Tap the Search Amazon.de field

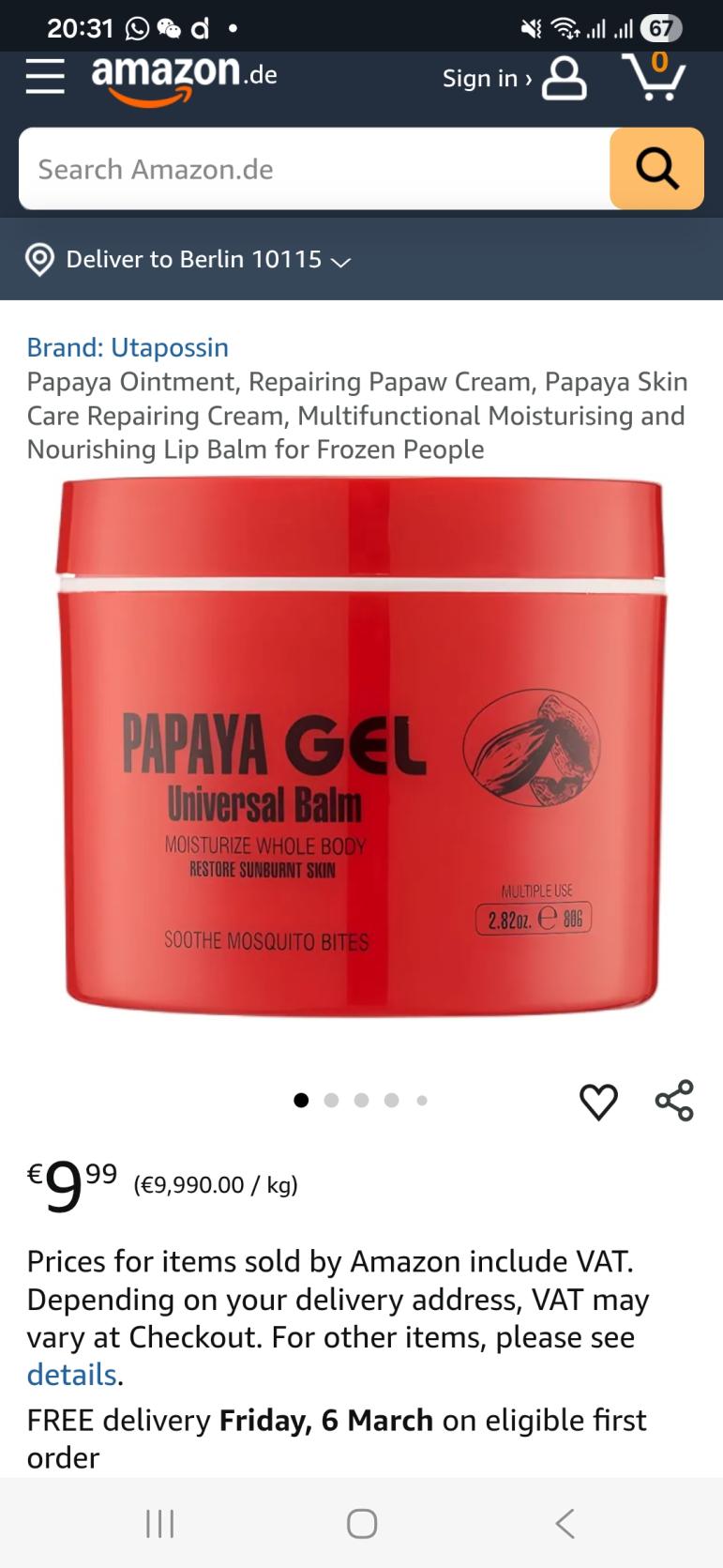tap(314, 169)
